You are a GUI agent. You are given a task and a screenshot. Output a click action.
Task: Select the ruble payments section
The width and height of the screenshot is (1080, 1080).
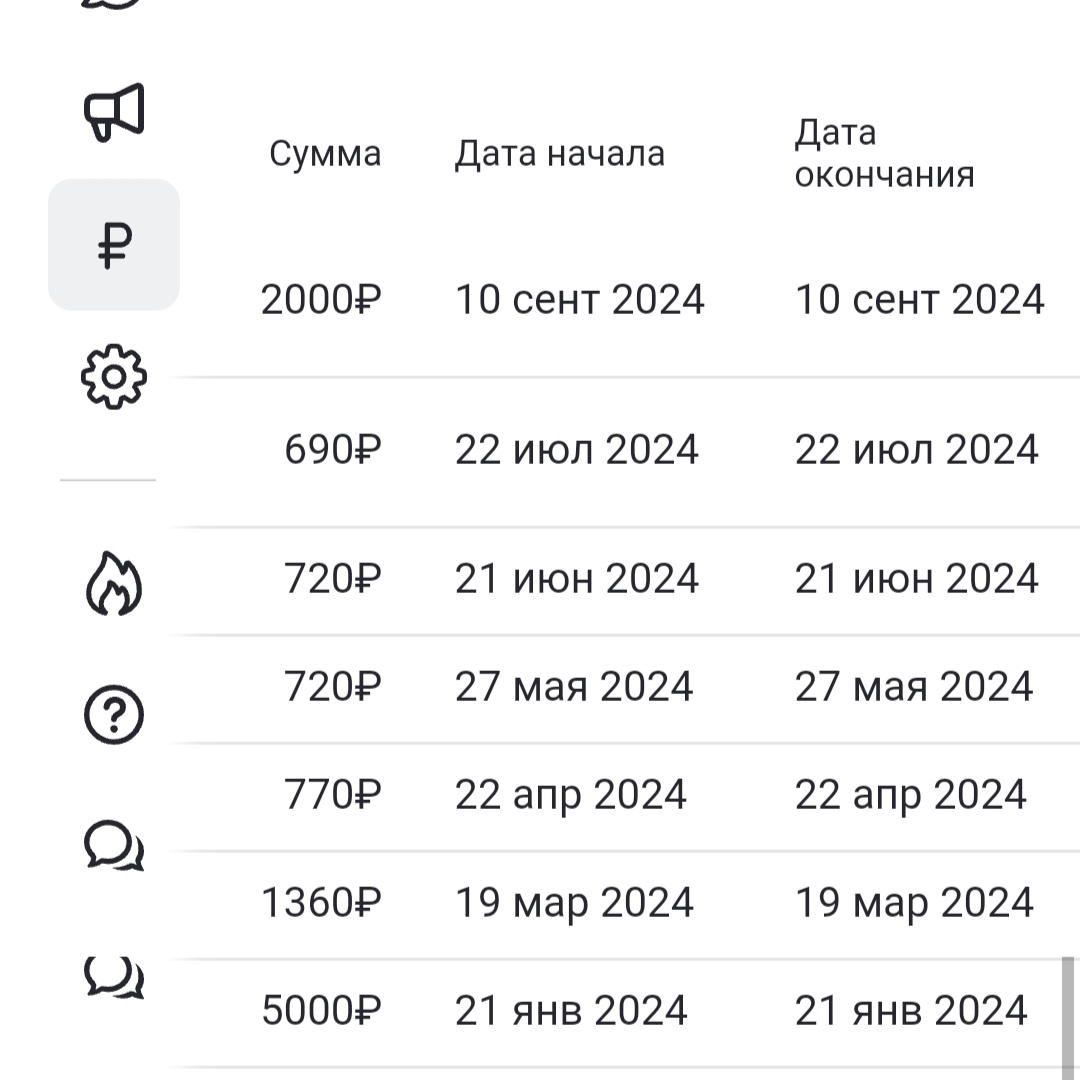pyautogui.click(x=114, y=245)
